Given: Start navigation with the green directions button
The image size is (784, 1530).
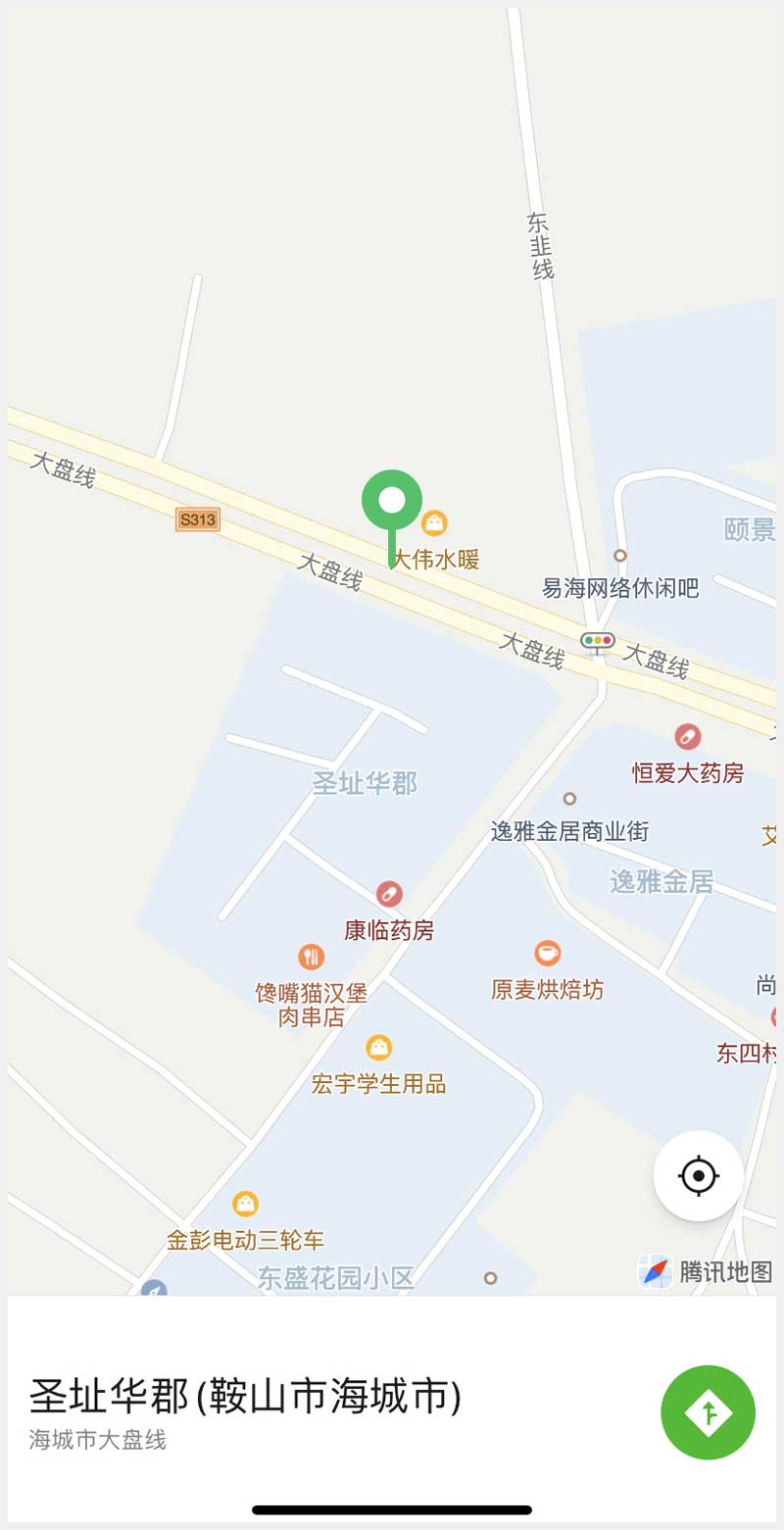Looking at the screenshot, I should (x=708, y=1412).
